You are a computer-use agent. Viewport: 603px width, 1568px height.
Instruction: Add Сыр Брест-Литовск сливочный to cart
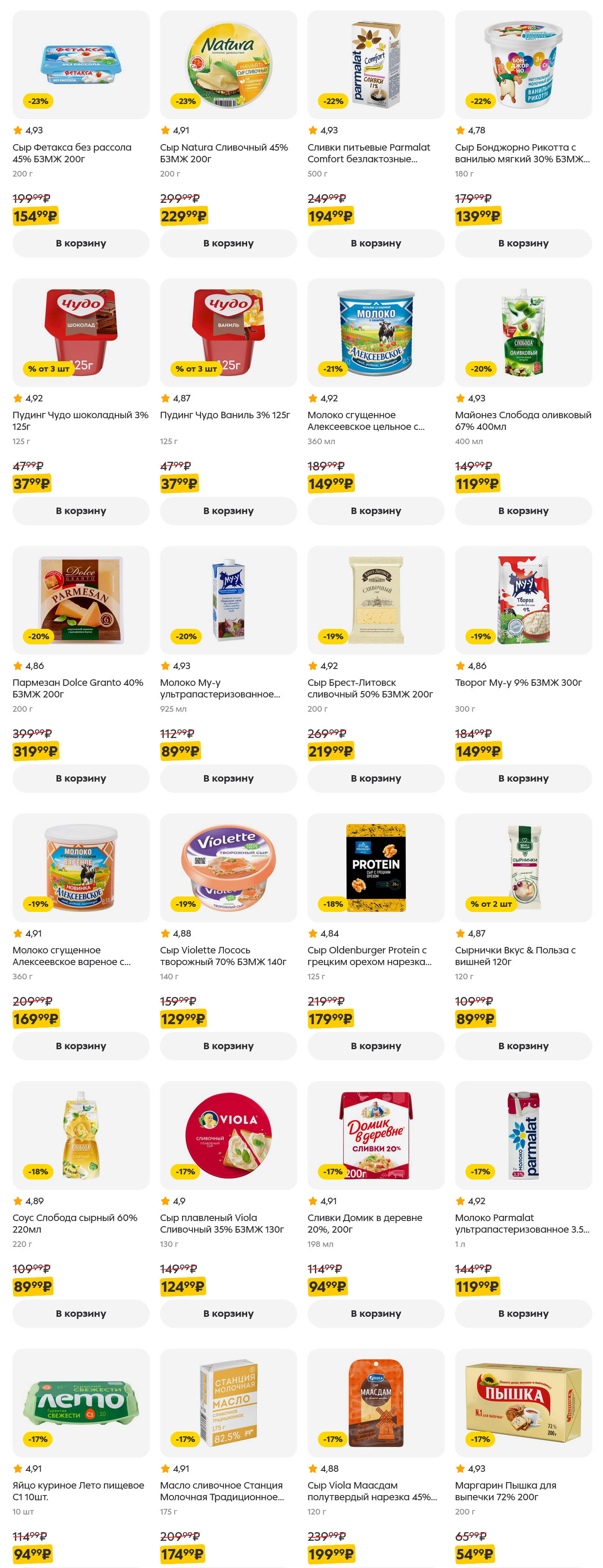375,778
